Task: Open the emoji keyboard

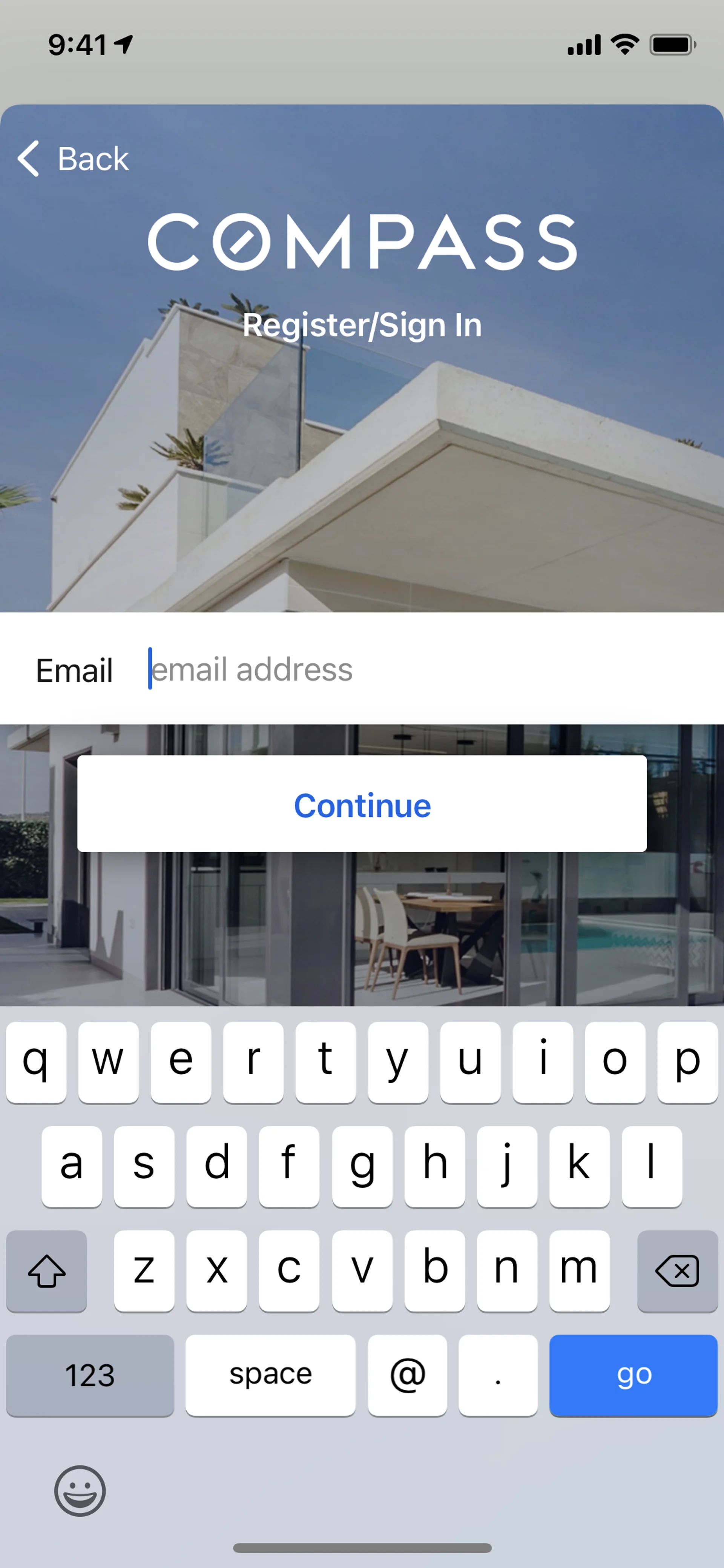Action: 80,1491
